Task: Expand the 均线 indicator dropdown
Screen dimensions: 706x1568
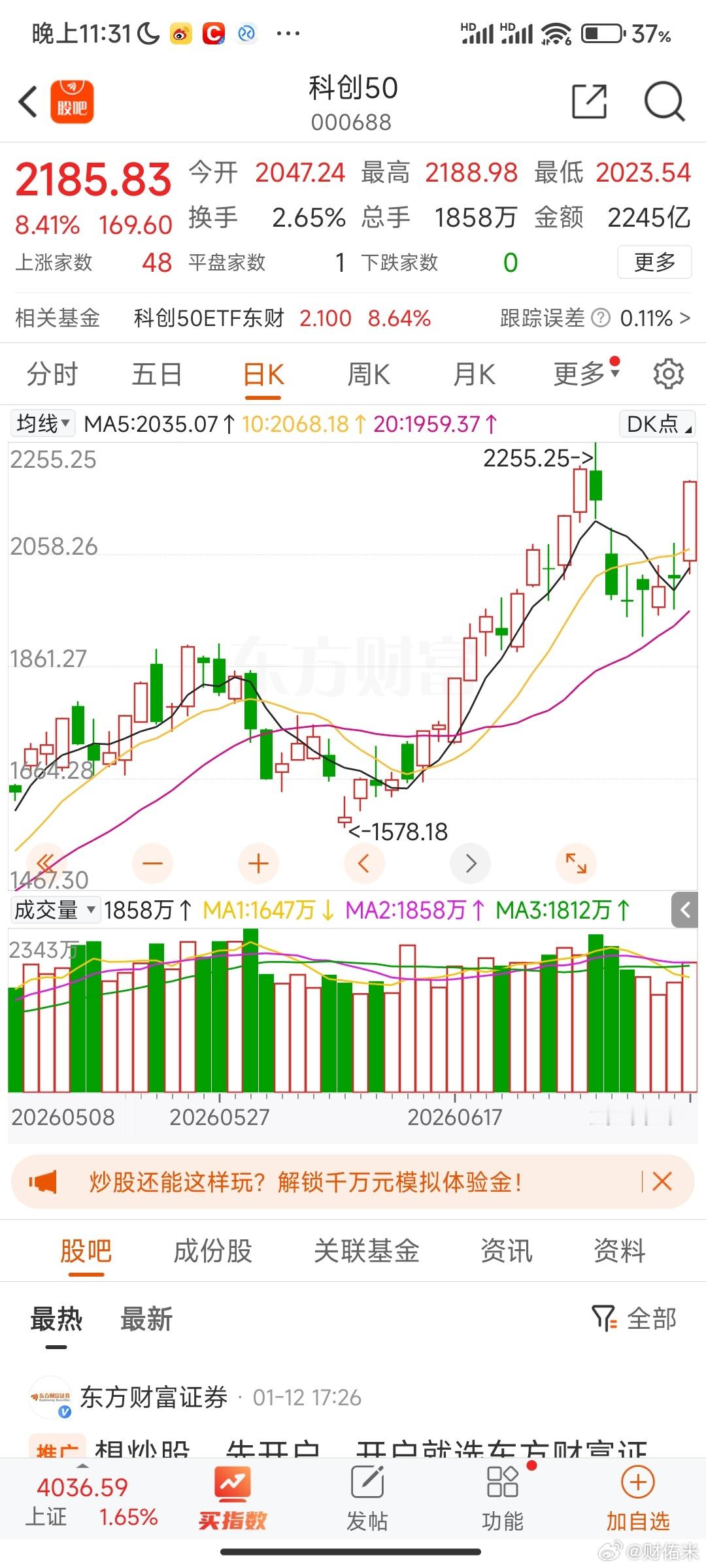Action: (x=42, y=423)
